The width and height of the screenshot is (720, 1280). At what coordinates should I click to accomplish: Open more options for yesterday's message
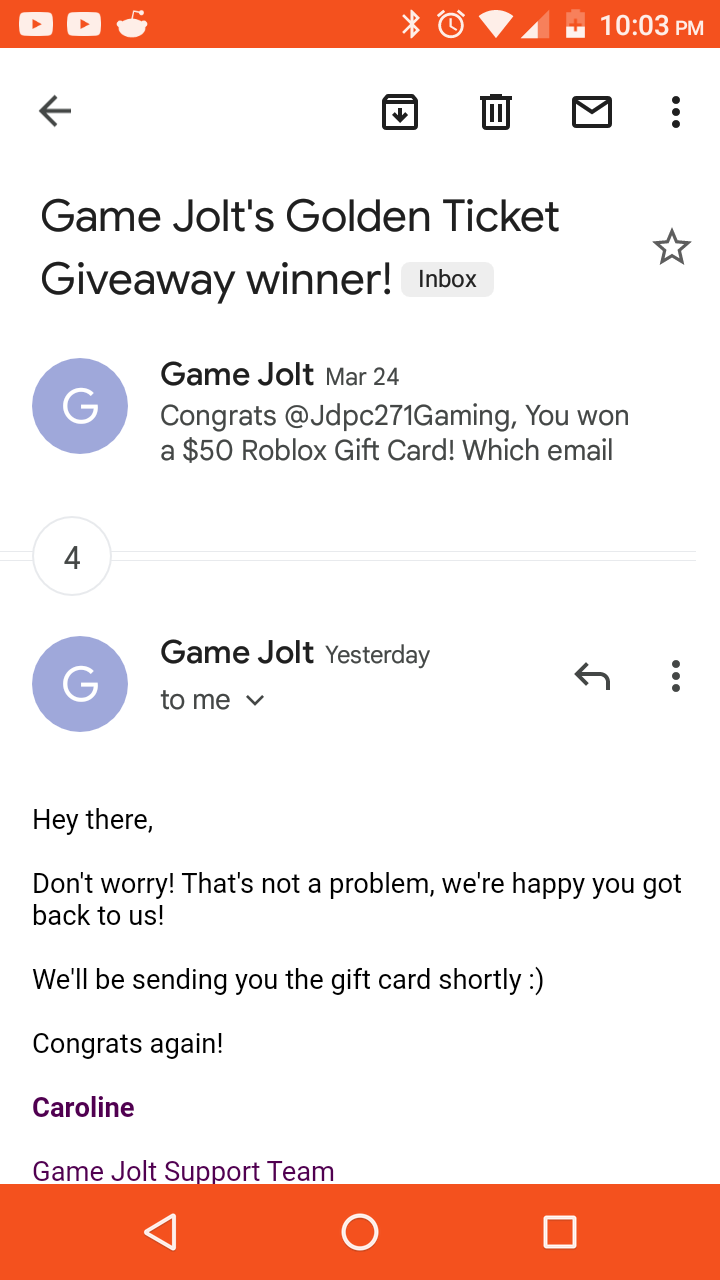676,677
